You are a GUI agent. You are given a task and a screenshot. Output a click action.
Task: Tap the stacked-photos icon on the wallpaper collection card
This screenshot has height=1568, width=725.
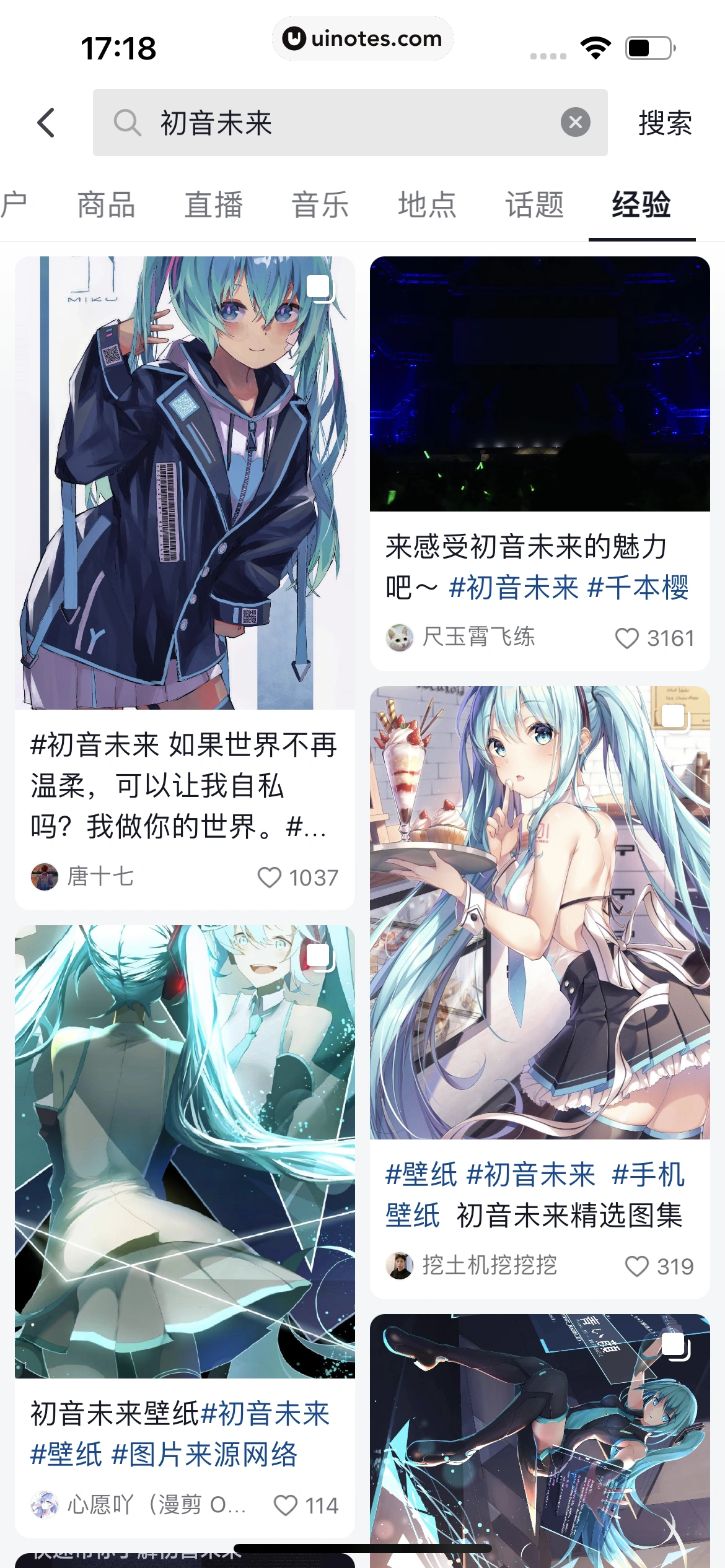(x=674, y=716)
